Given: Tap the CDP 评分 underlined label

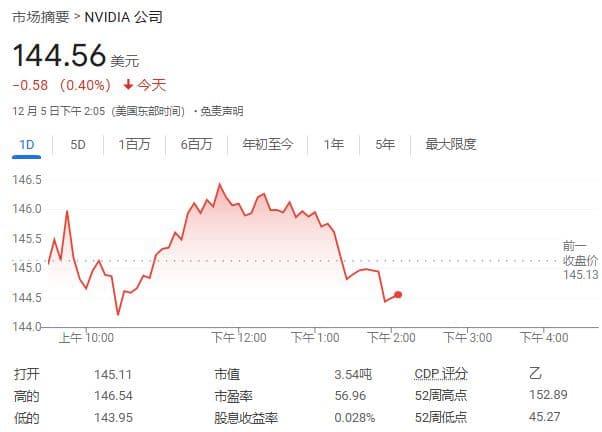Looking at the screenshot, I should pos(441,374).
